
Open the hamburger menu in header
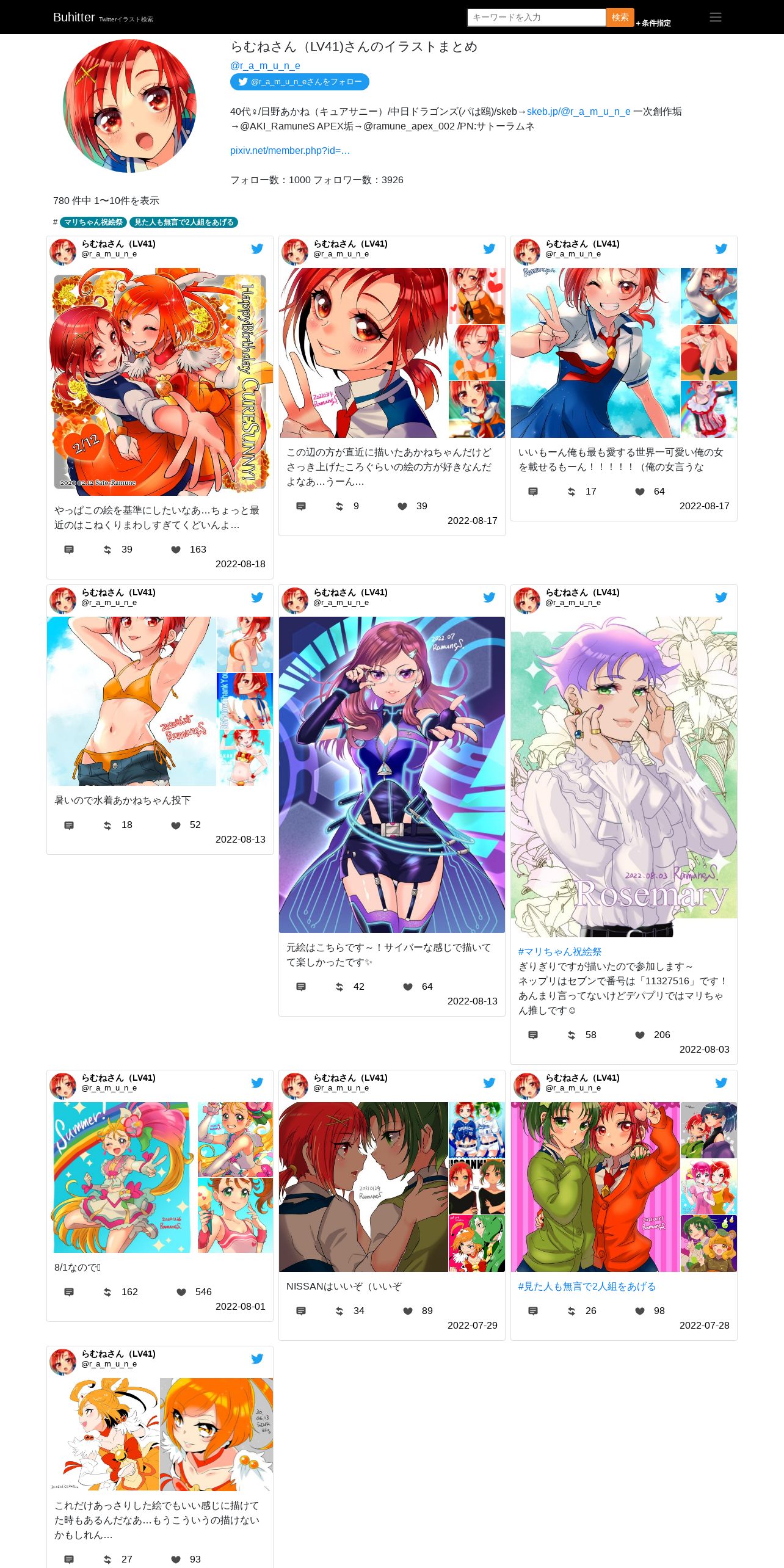point(715,17)
